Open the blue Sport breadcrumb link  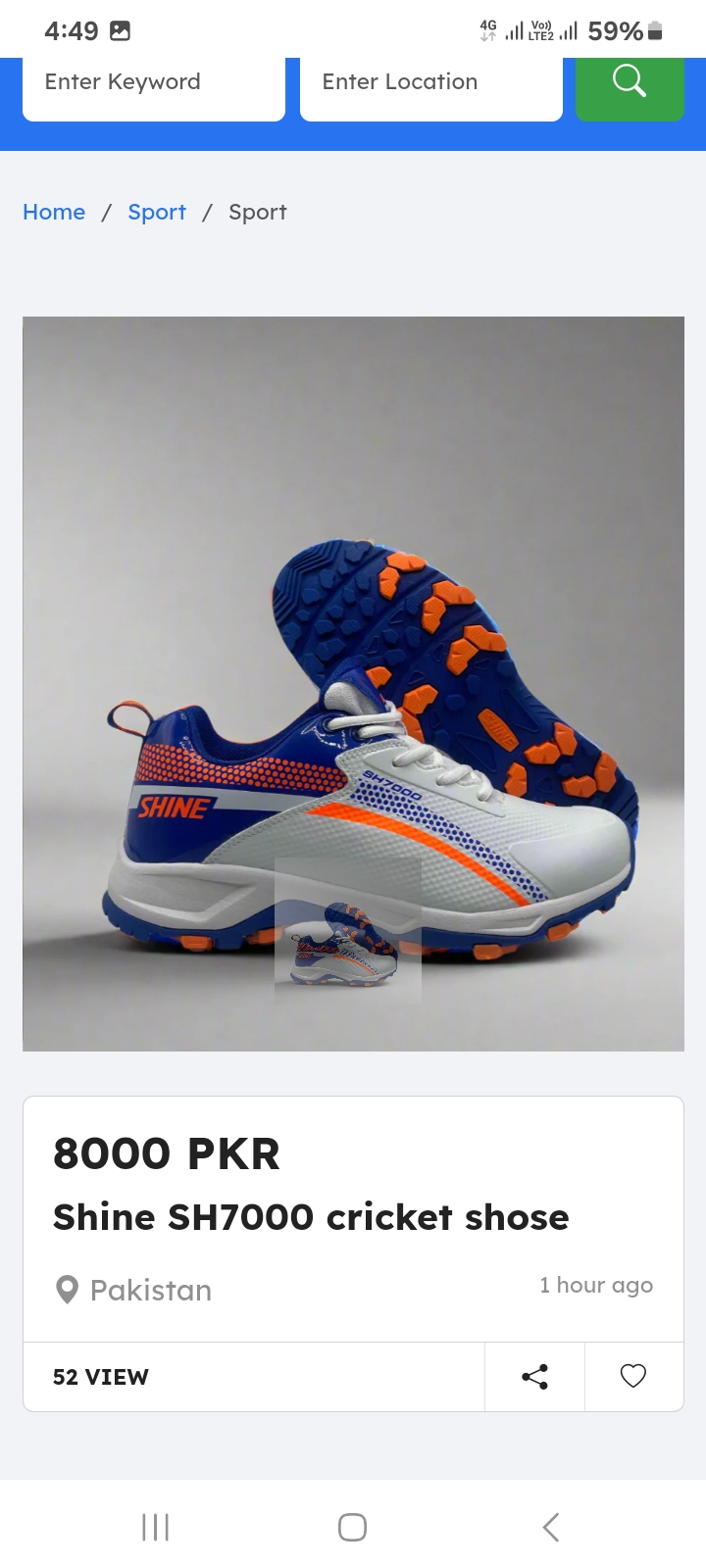(x=157, y=213)
